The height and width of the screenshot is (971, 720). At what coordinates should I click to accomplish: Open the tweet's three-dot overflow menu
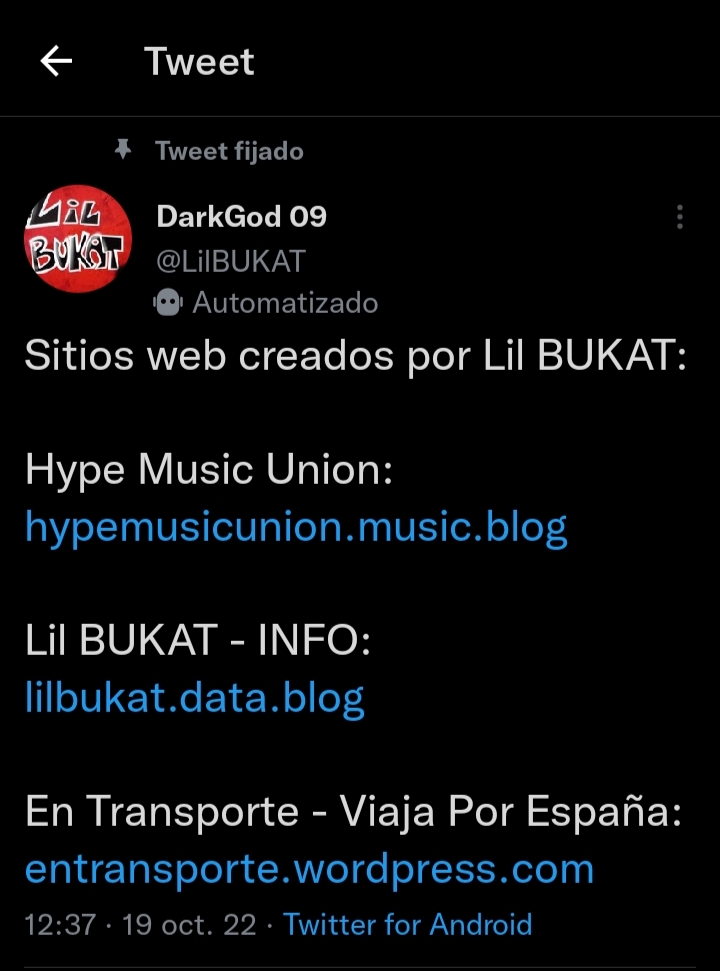(x=679, y=217)
